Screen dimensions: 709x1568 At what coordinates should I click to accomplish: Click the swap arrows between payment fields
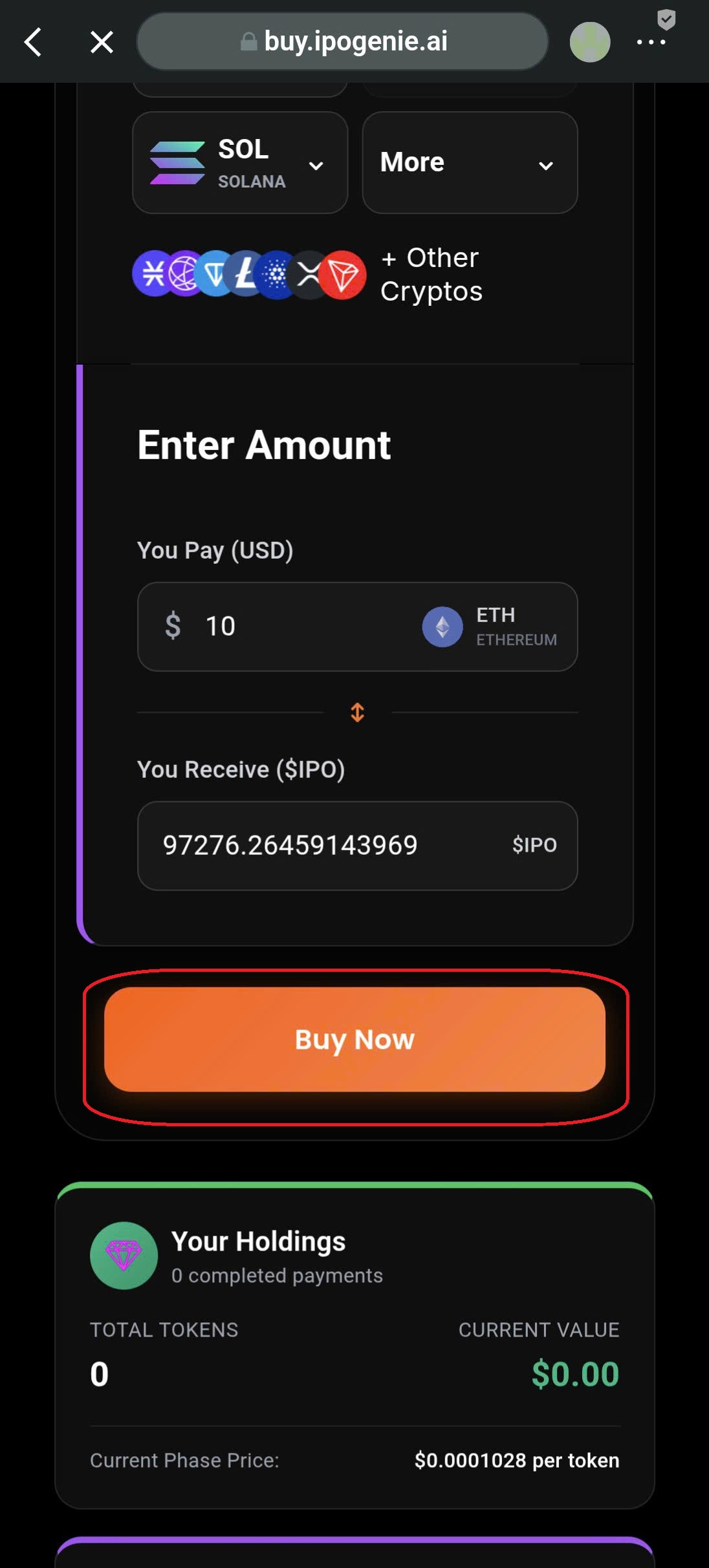tap(357, 711)
